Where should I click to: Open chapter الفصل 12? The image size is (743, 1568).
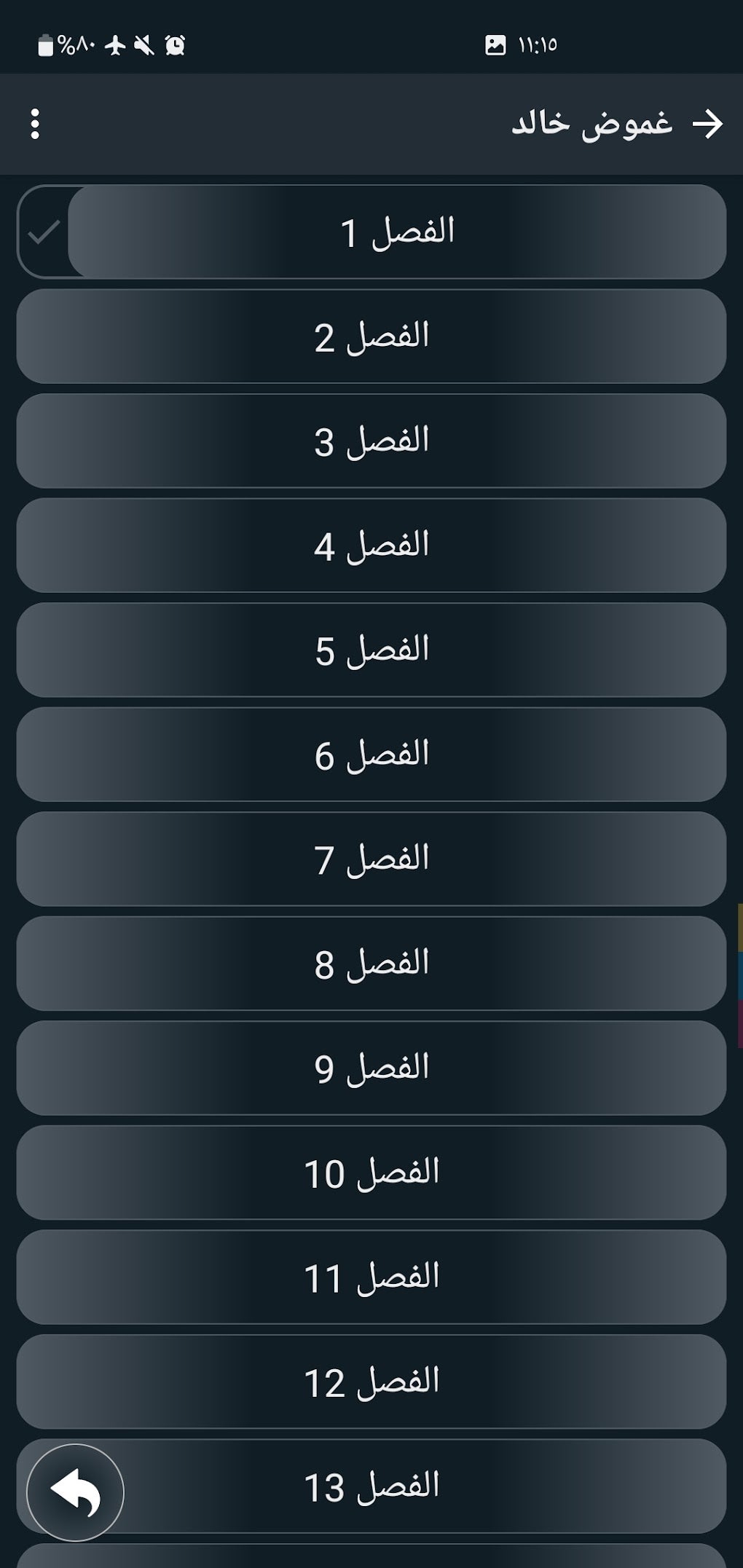coord(371,1382)
